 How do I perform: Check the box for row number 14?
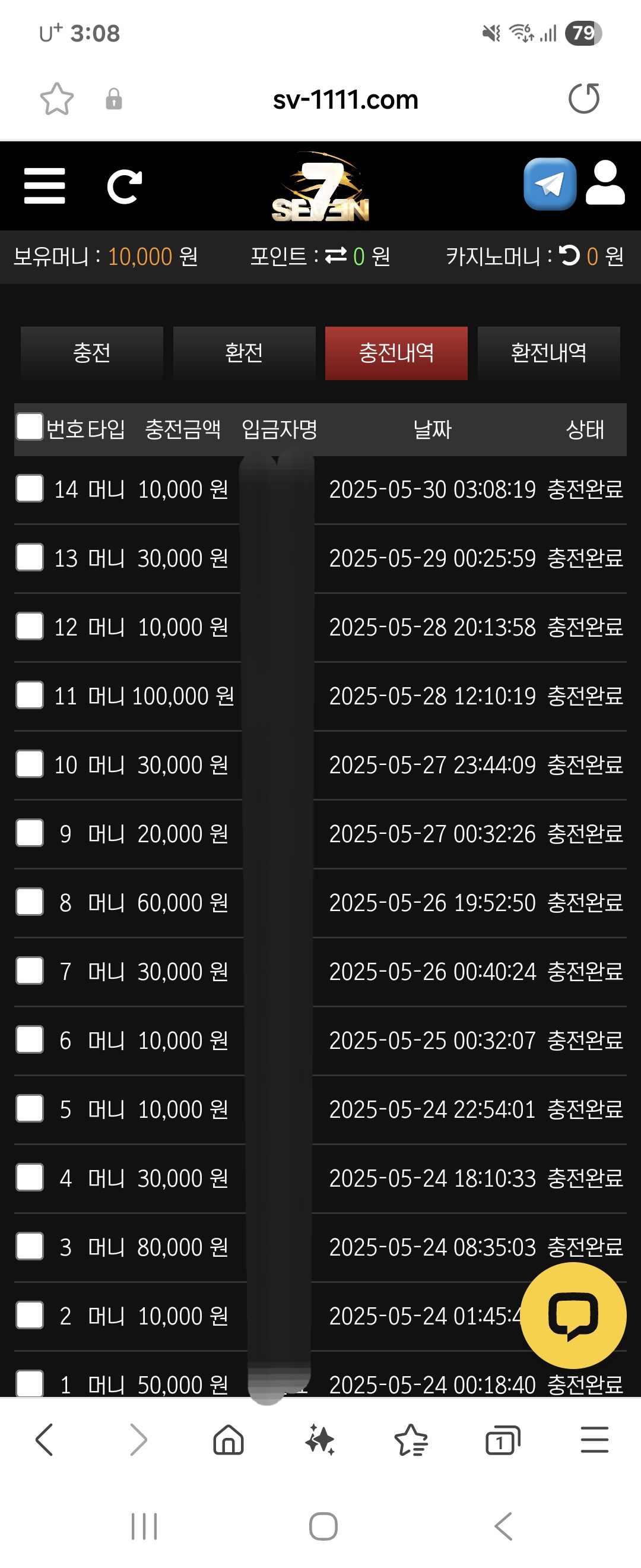pyautogui.click(x=30, y=489)
